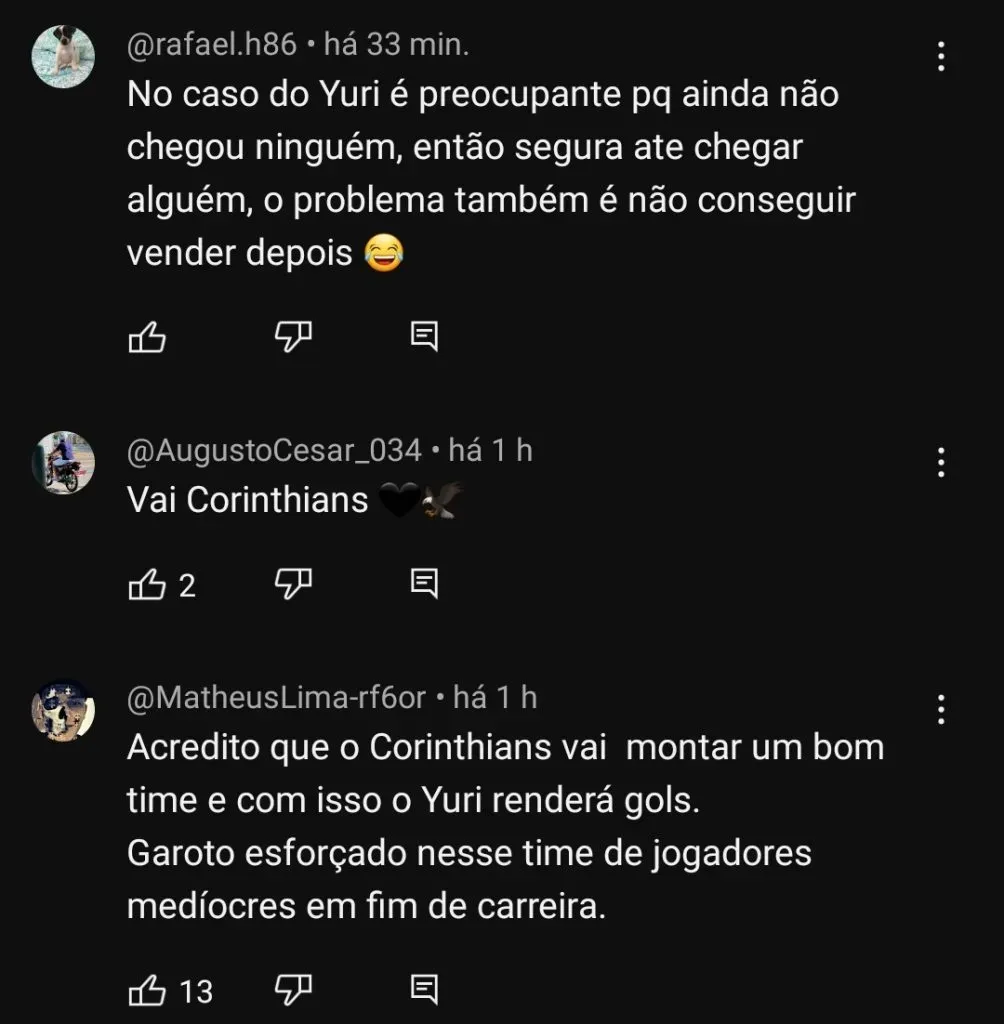Like the comment by @rafael.h86
The image size is (1004, 1024).
pyautogui.click(x=147, y=338)
